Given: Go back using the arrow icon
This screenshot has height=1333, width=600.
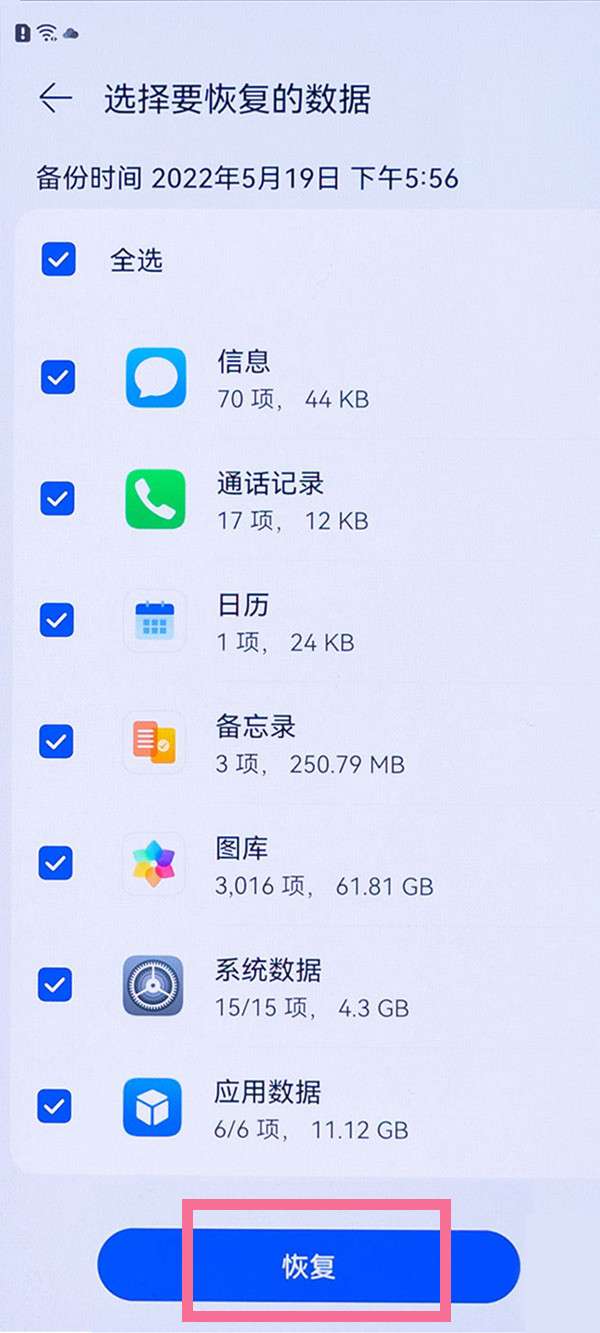Looking at the screenshot, I should pos(56,98).
